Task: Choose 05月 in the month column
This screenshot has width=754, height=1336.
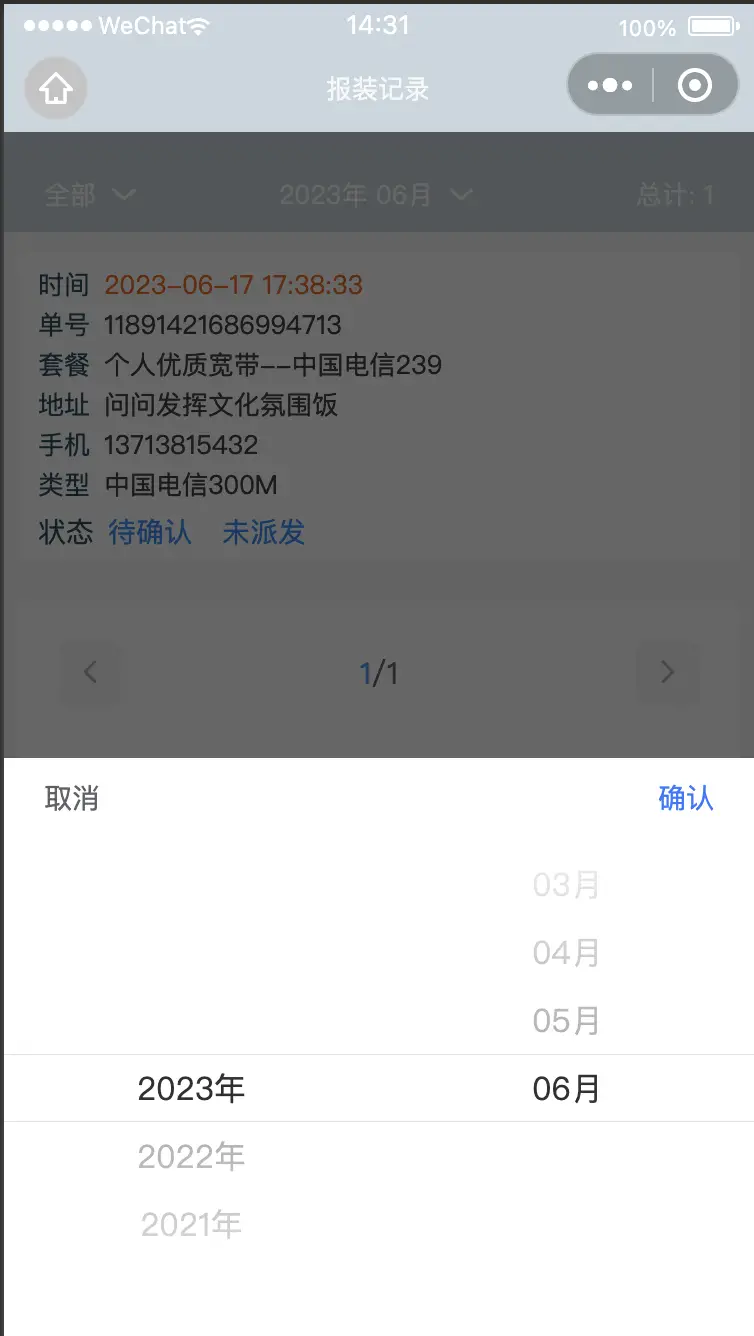Action: 566,1021
